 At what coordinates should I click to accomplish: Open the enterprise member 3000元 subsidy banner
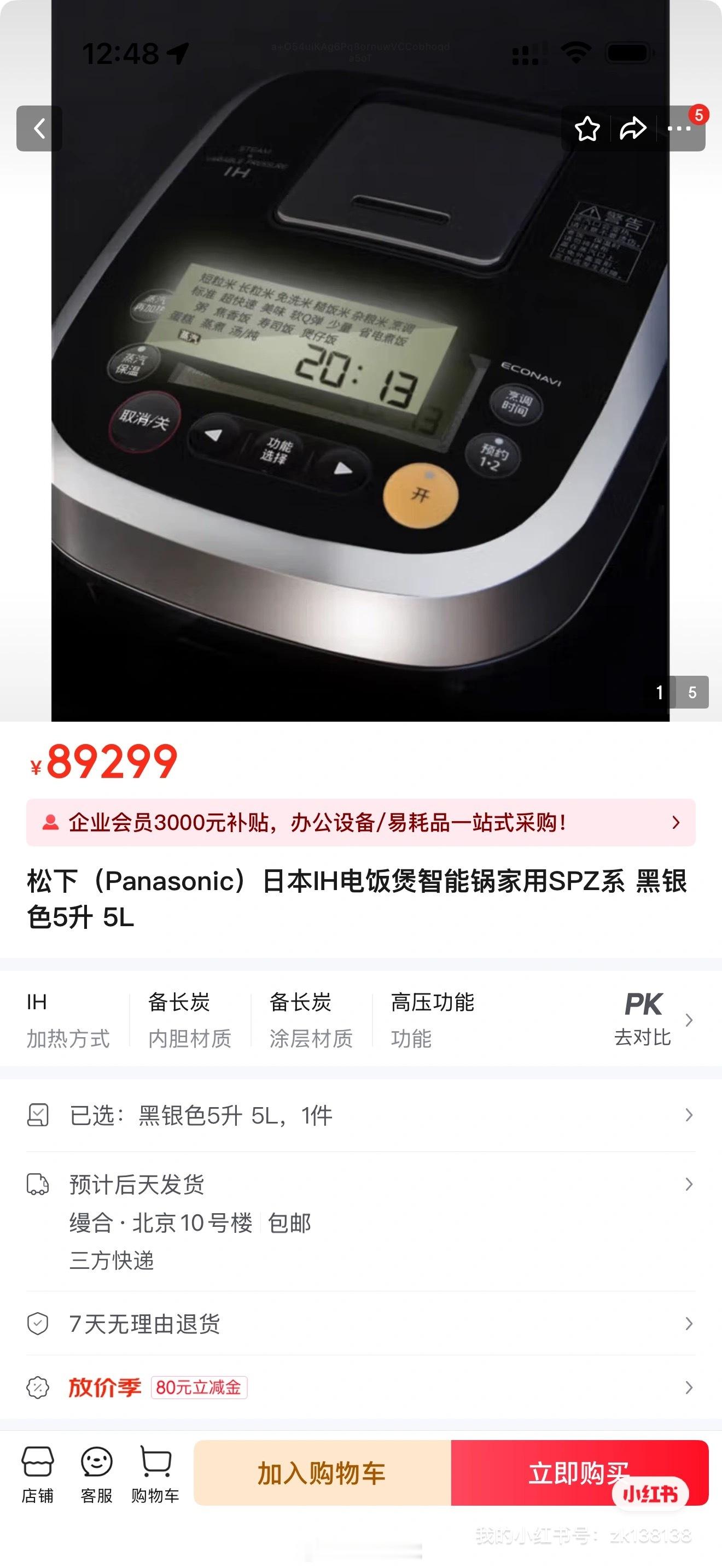tap(360, 822)
